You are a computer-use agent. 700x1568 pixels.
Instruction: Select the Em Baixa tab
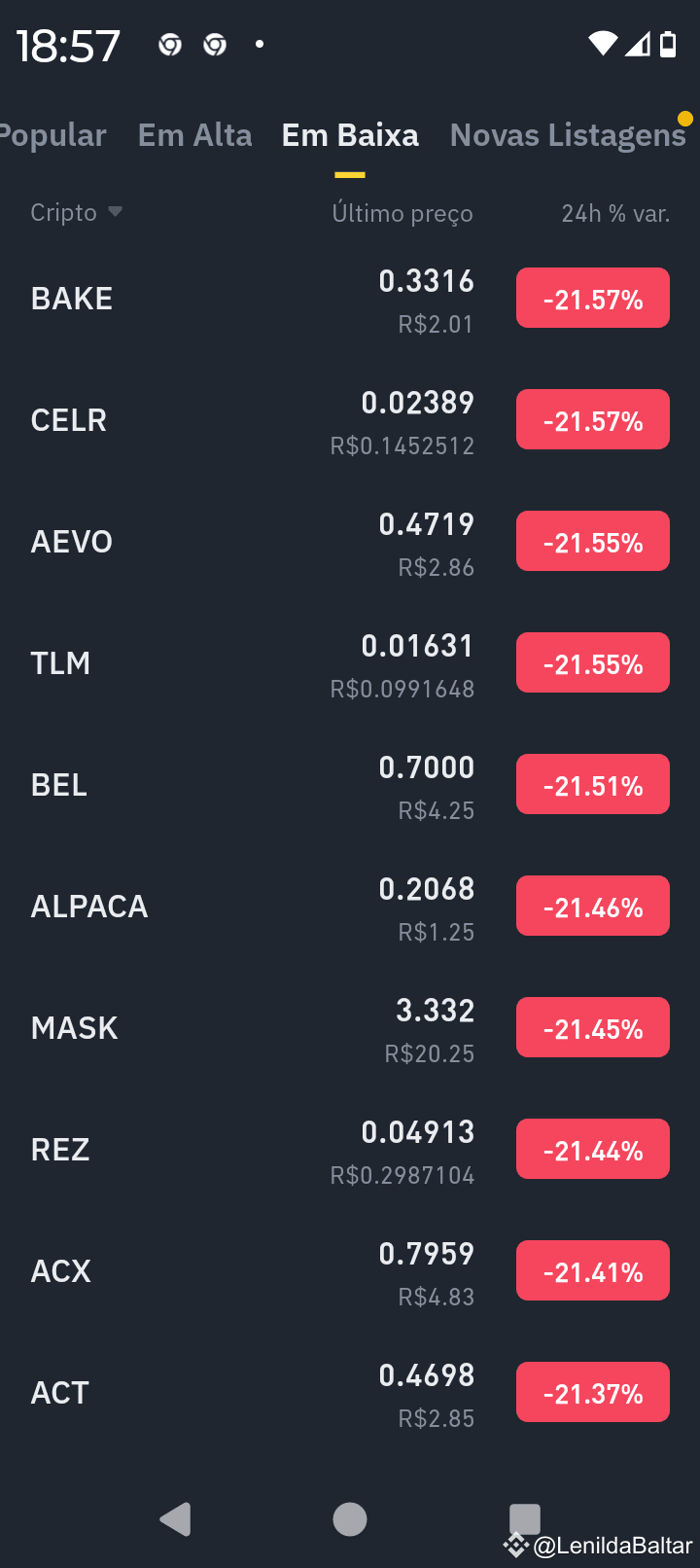coord(350,135)
